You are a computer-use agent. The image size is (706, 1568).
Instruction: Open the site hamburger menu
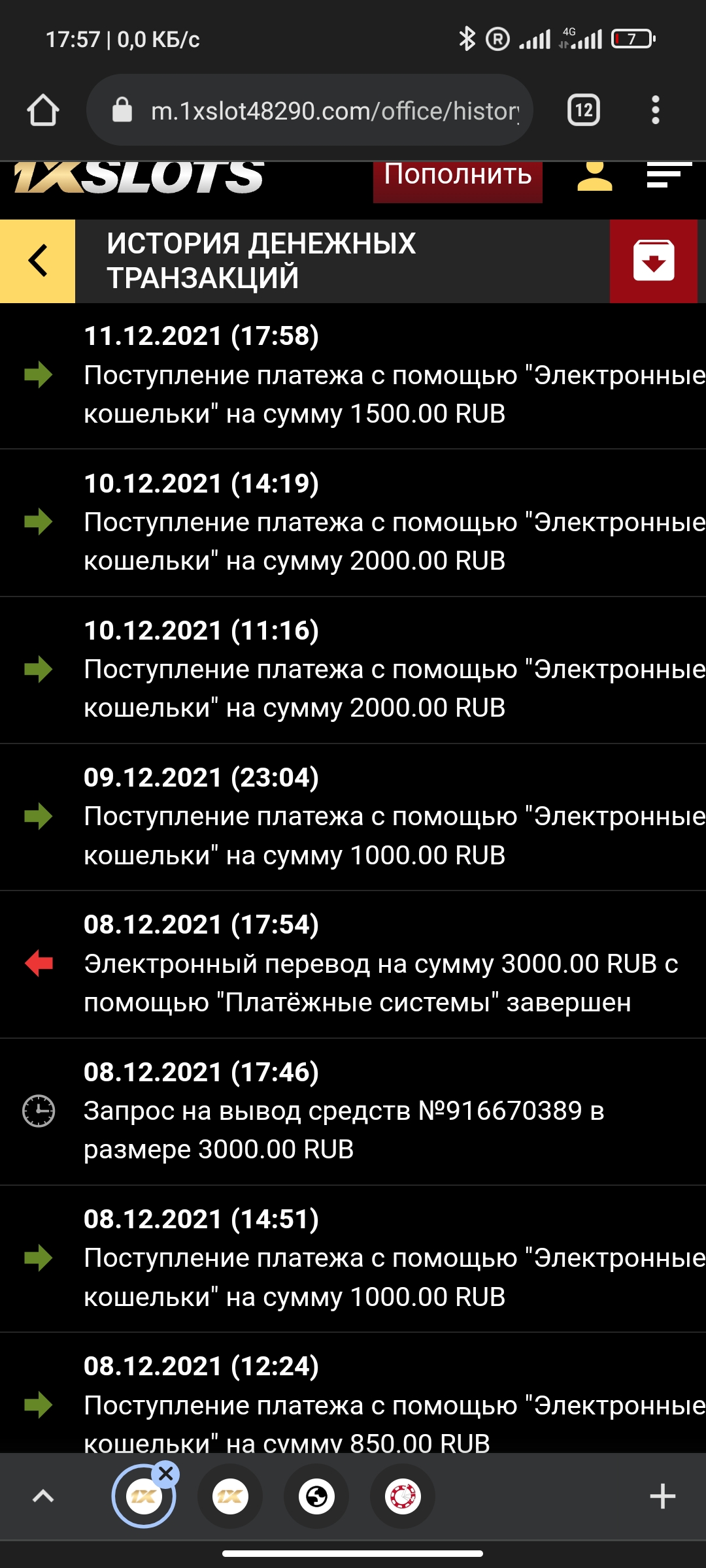(668, 176)
